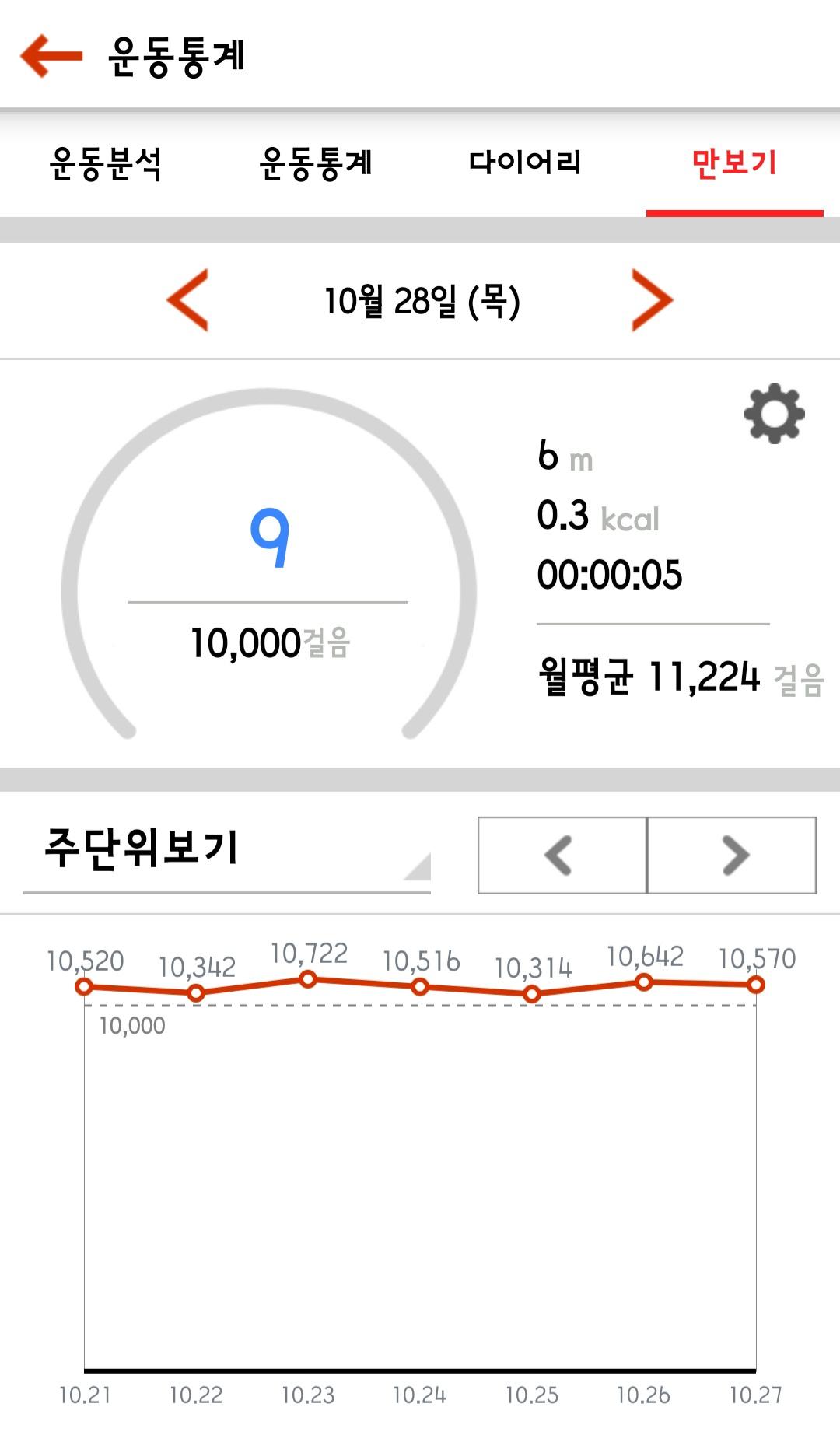Image resolution: width=840 pixels, height=1435 pixels.
Task: Show the previous week's chart
Action: click(x=562, y=855)
